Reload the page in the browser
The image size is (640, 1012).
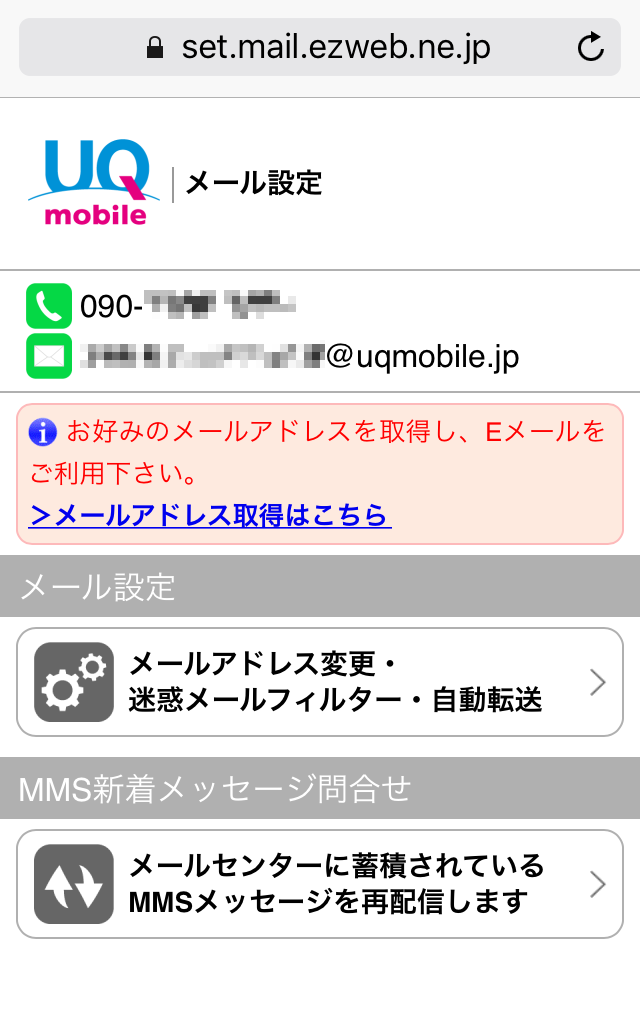click(x=591, y=47)
